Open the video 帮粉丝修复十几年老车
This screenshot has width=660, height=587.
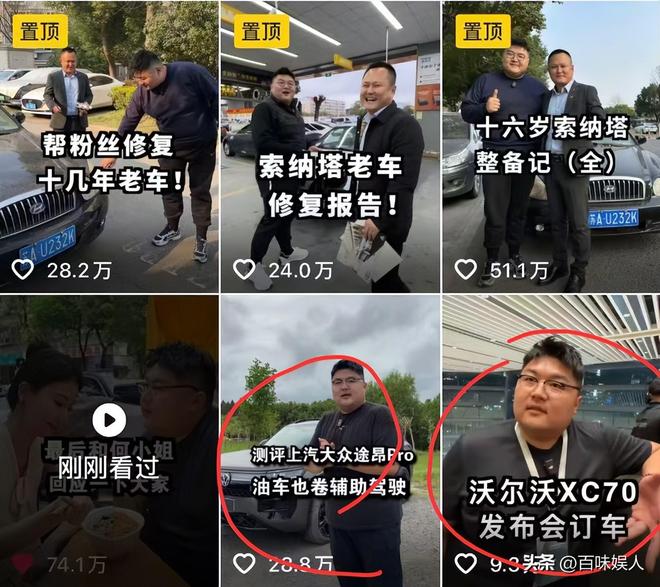coord(108,150)
